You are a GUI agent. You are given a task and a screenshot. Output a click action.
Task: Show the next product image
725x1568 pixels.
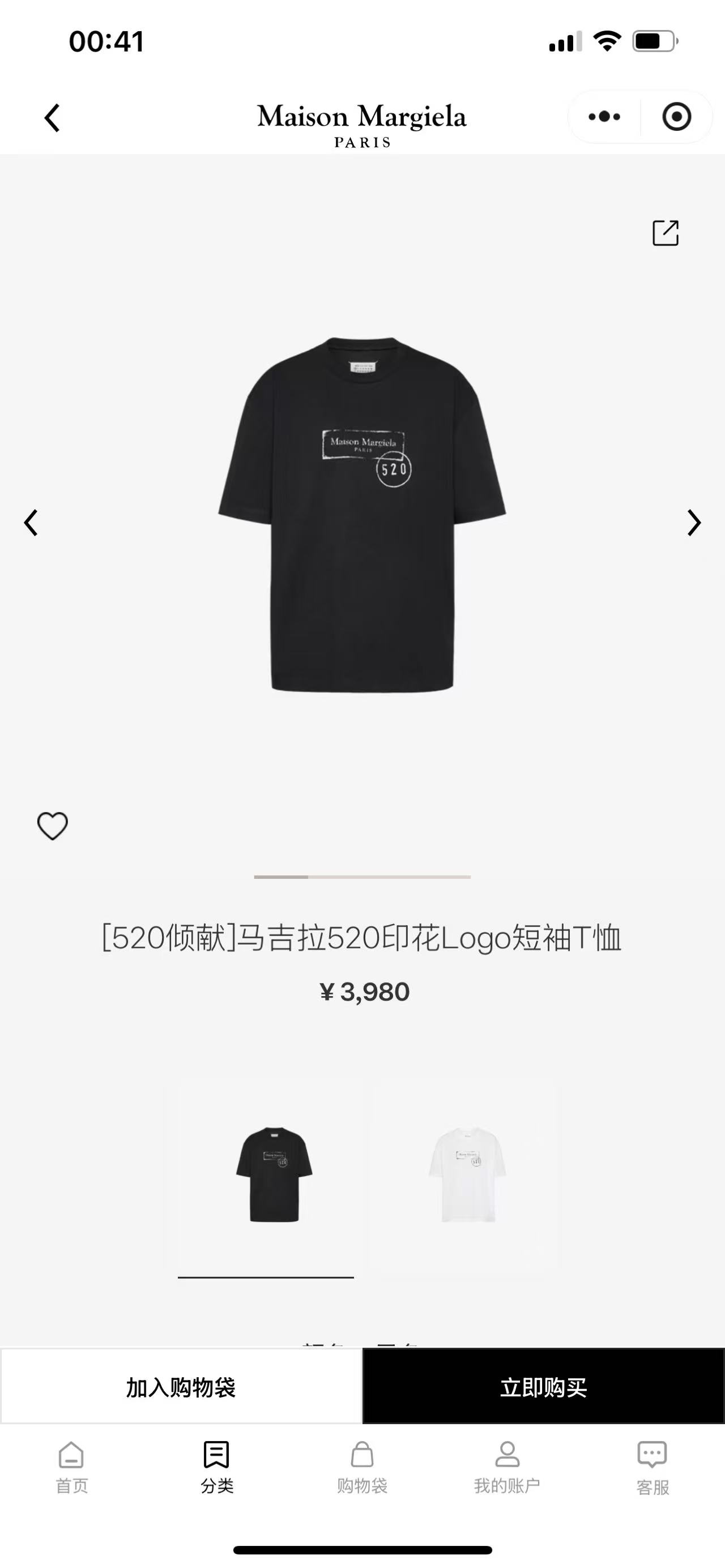(x=694, y=522)
